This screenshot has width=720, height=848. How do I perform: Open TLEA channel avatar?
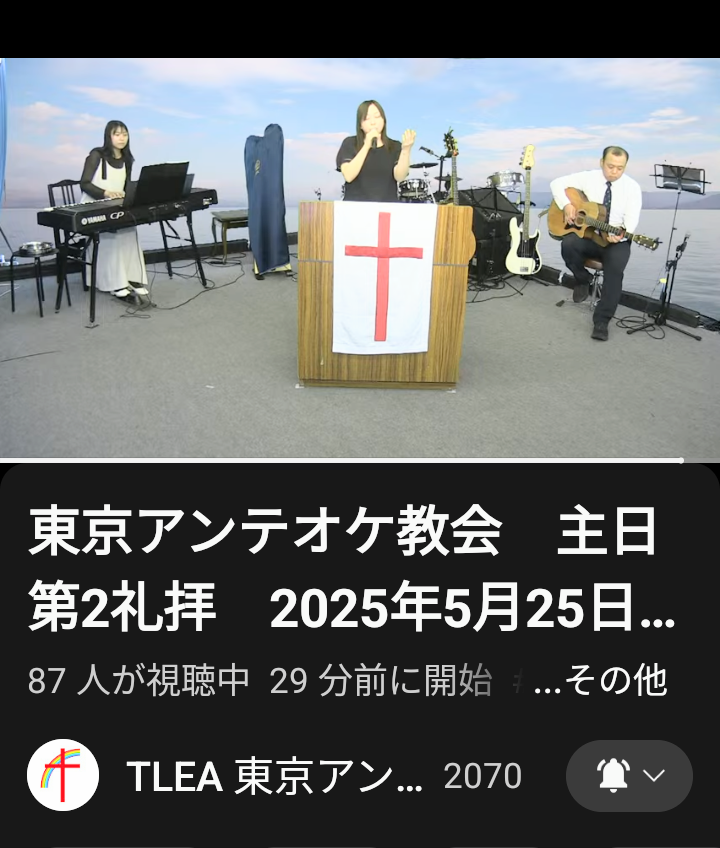63,775
